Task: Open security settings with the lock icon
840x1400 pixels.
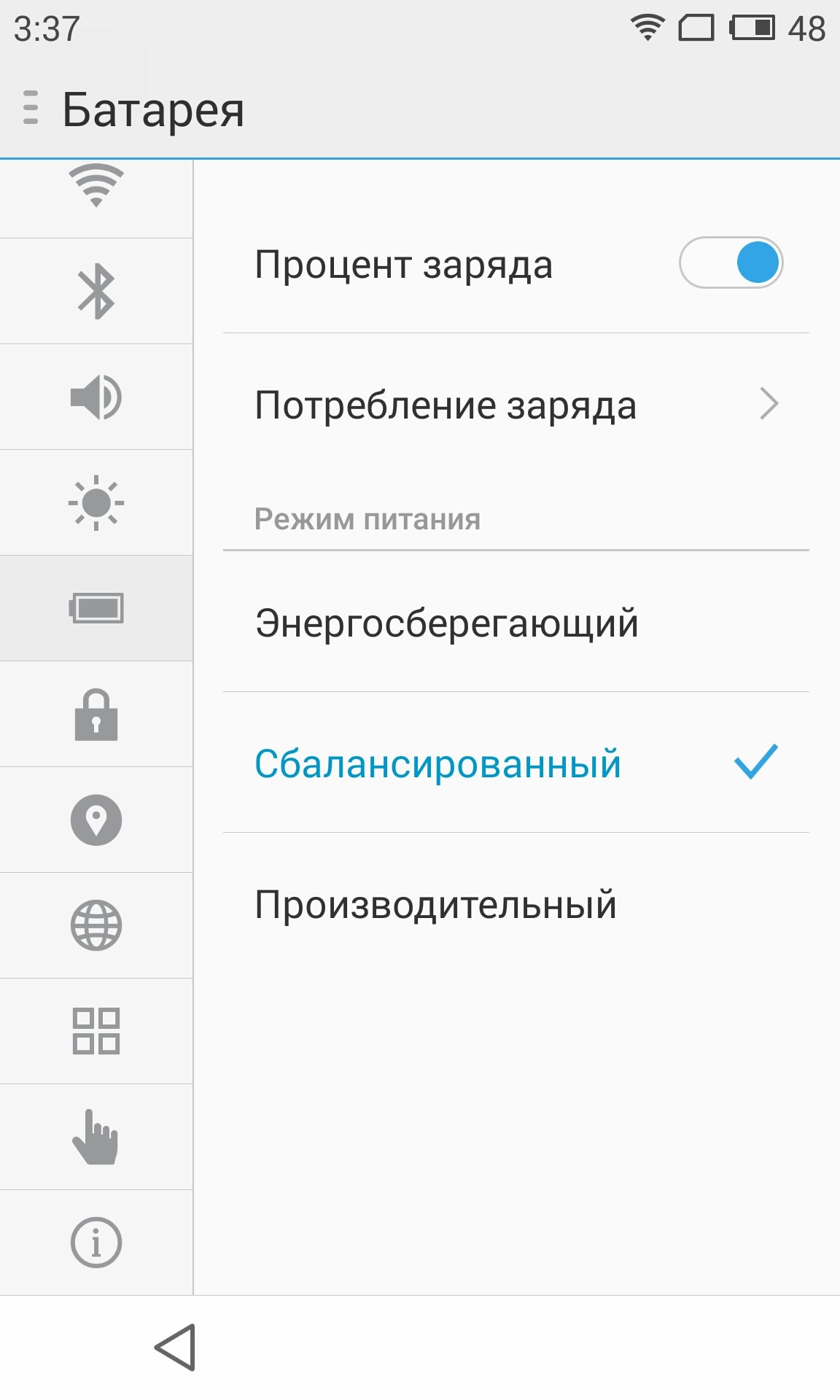Action: point(96,715)
